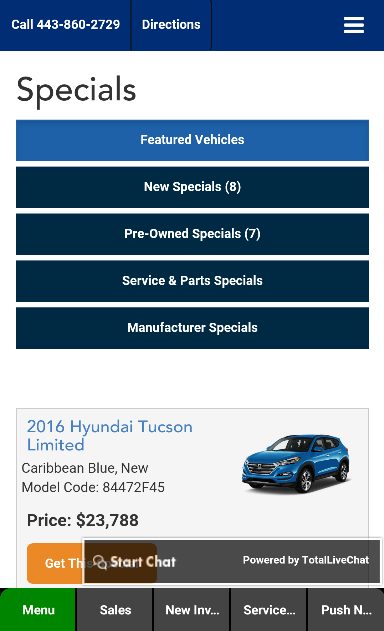This screenshot has height=631, width=384.
Task: Call the dealership at 443-860-2729
Action: pos(66,25)
